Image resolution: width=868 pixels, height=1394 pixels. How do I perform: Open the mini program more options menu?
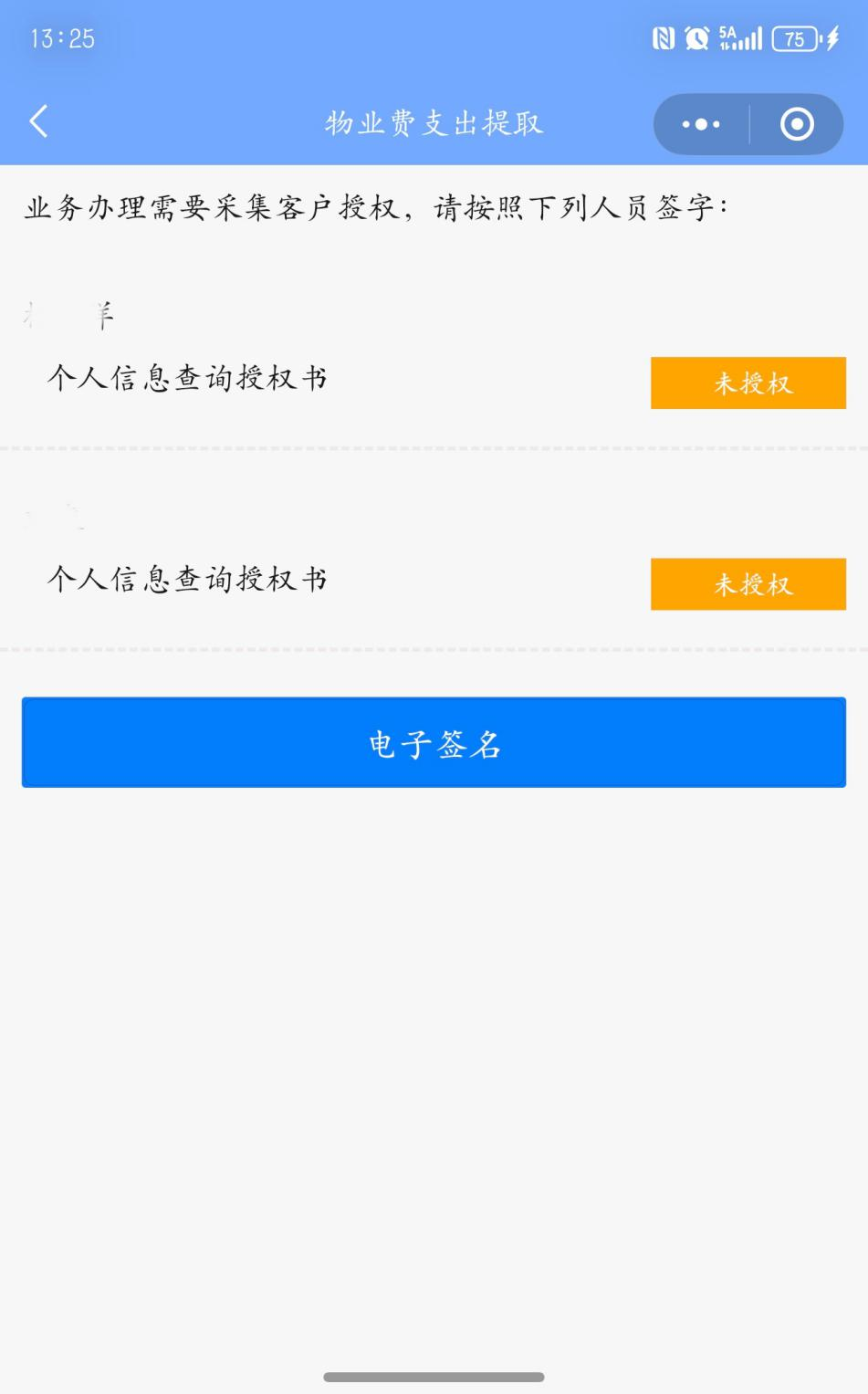point(701,124)
